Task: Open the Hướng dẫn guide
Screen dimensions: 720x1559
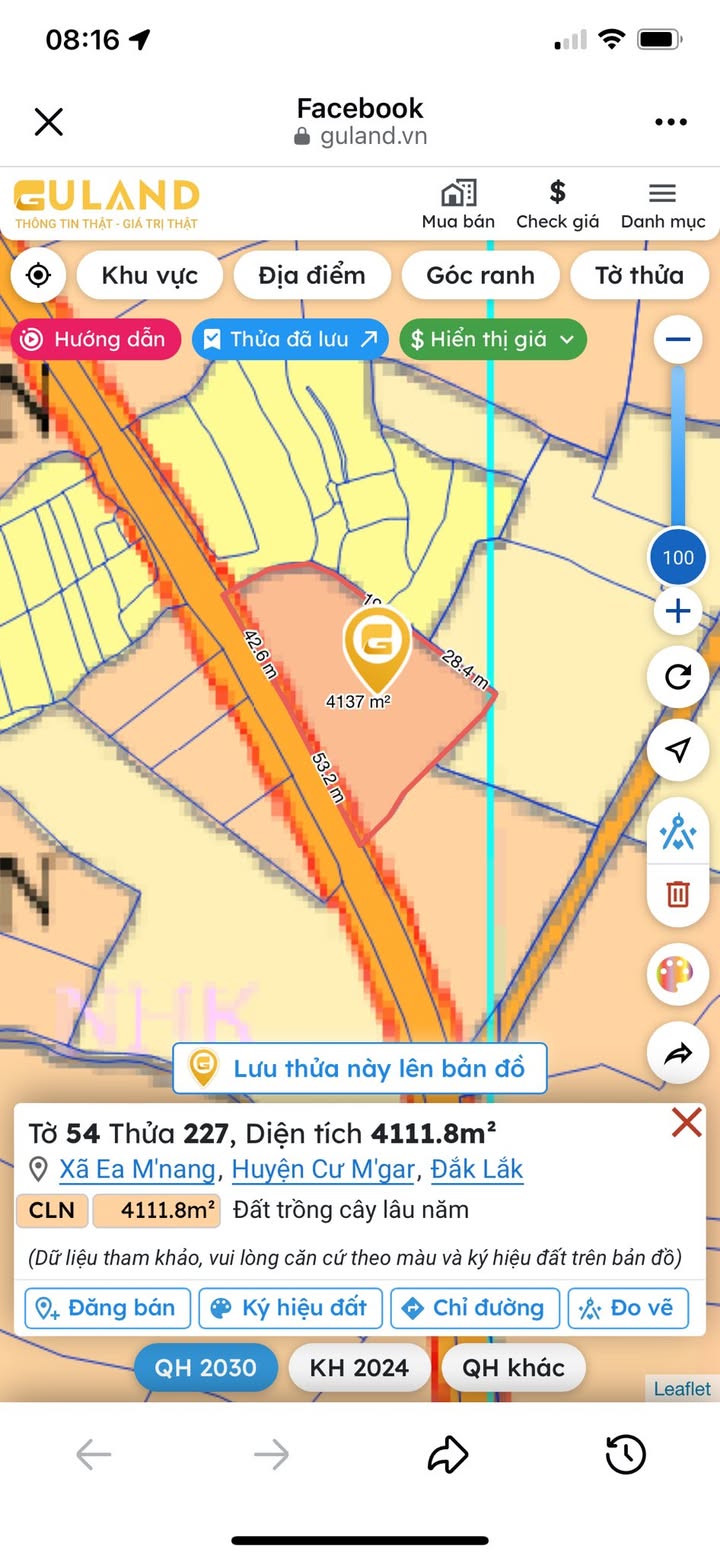Action: [96, 339]
